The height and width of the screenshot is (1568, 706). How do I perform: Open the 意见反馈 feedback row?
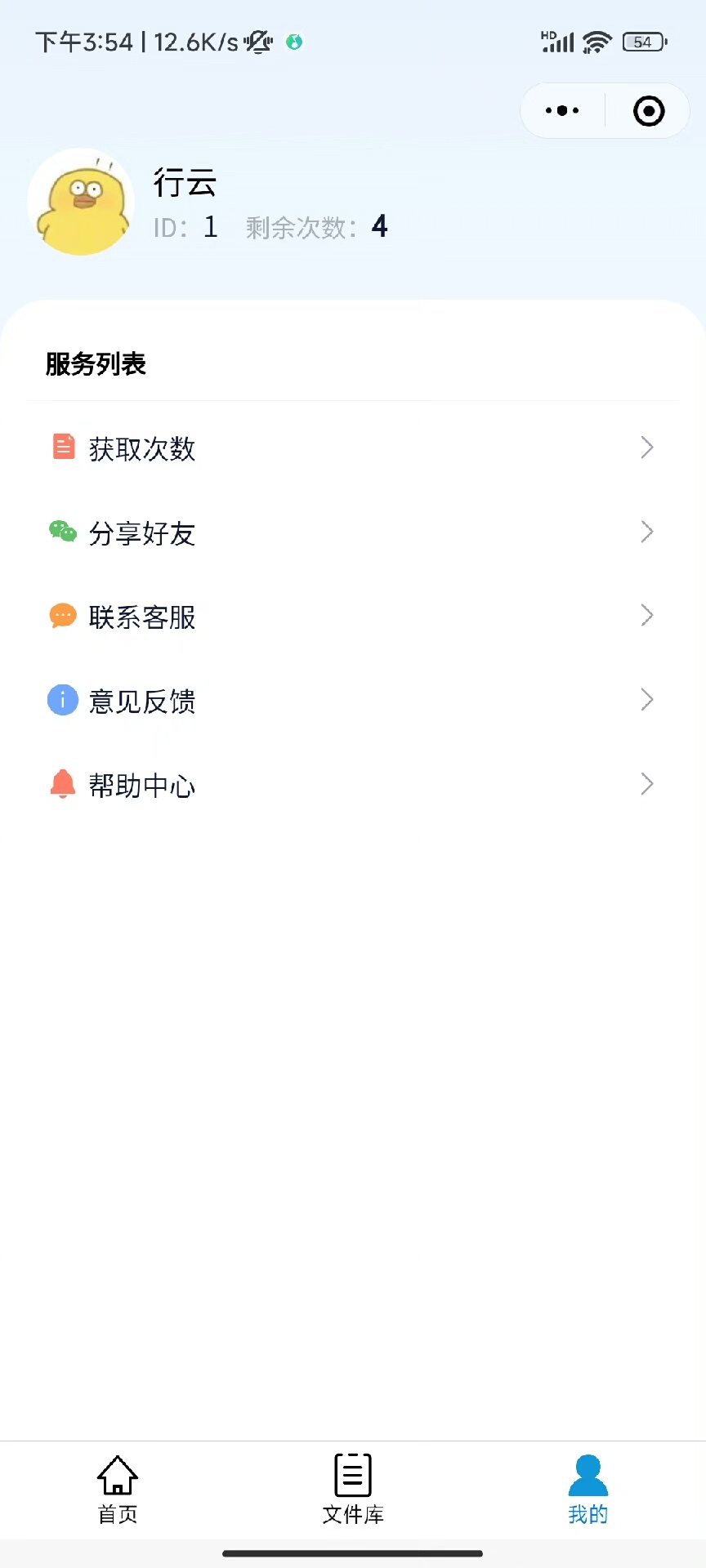[353, 701]
